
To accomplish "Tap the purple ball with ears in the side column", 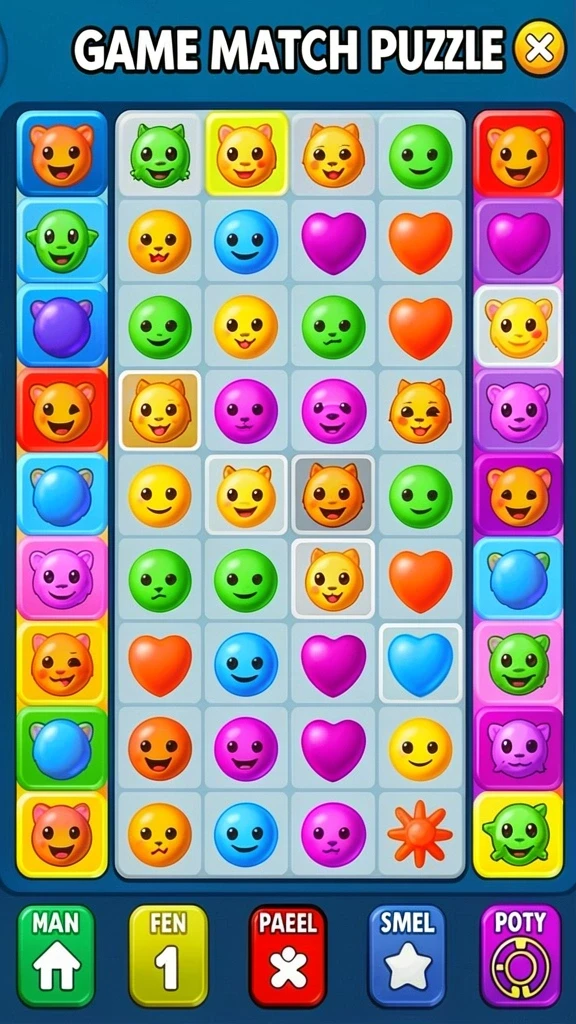I will click(x=62, y=325).
